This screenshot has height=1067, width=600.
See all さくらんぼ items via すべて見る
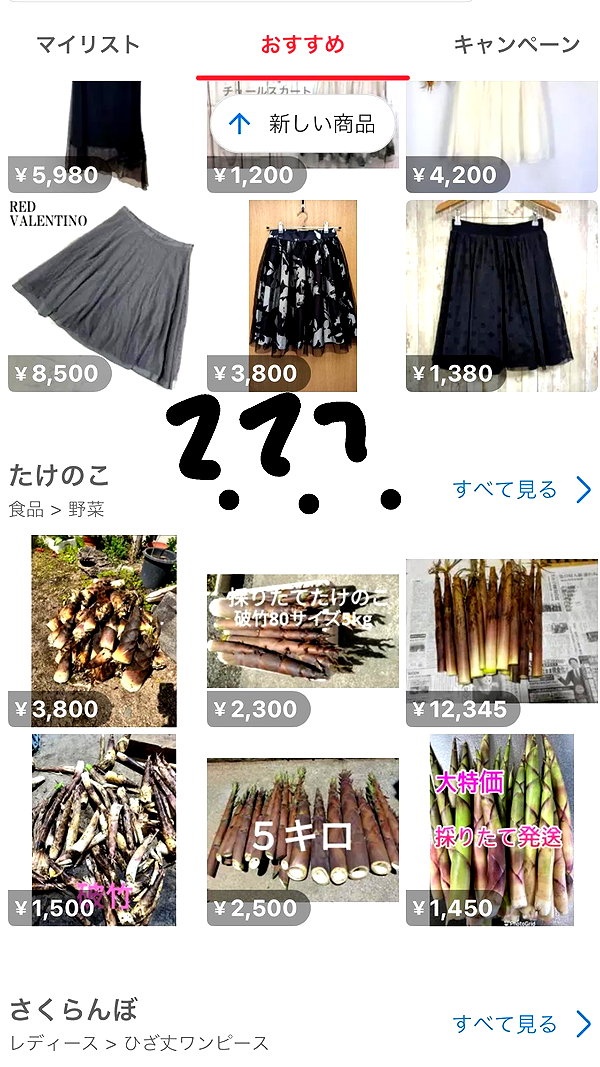click(x=522, y=1023)
